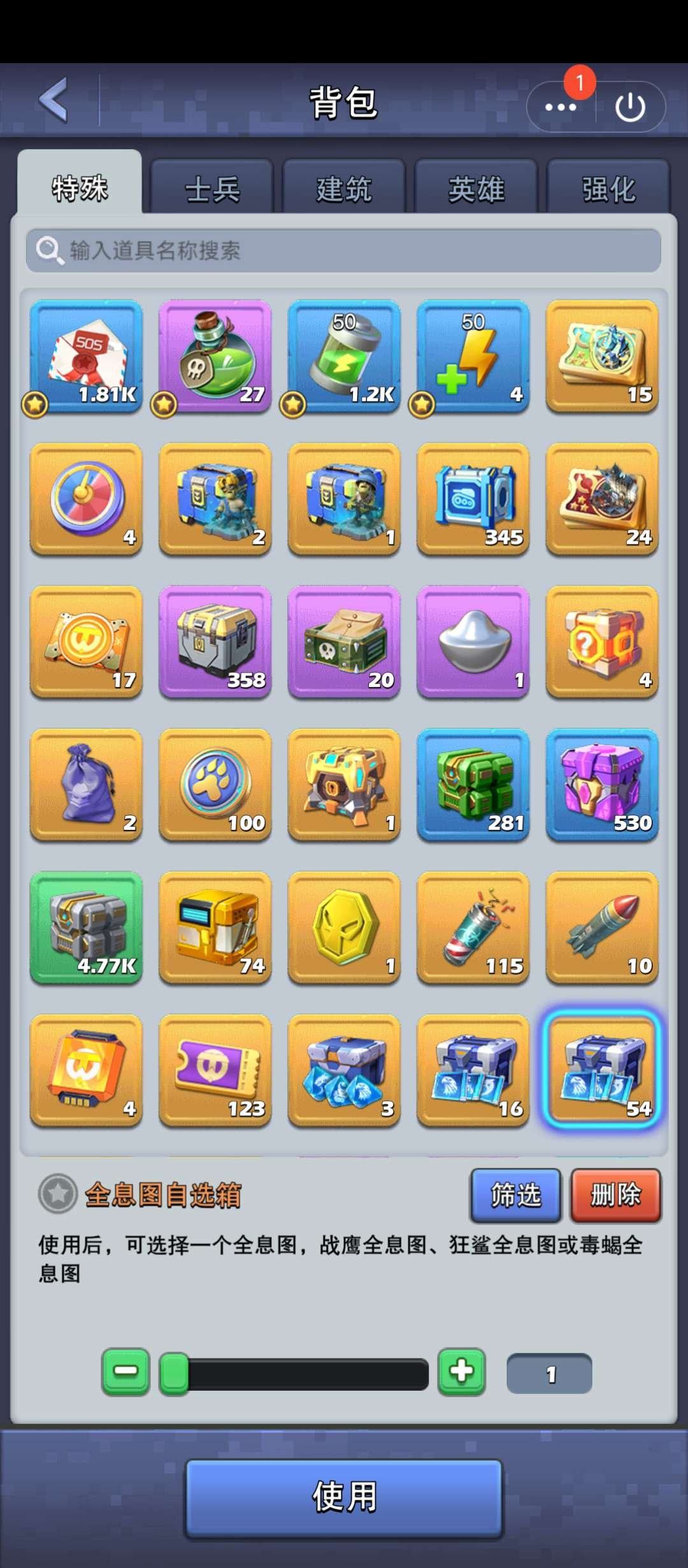Select the SOS letter item with 1.81K
This screenshot has height=1568, width=688.
[x=86, y=357]
